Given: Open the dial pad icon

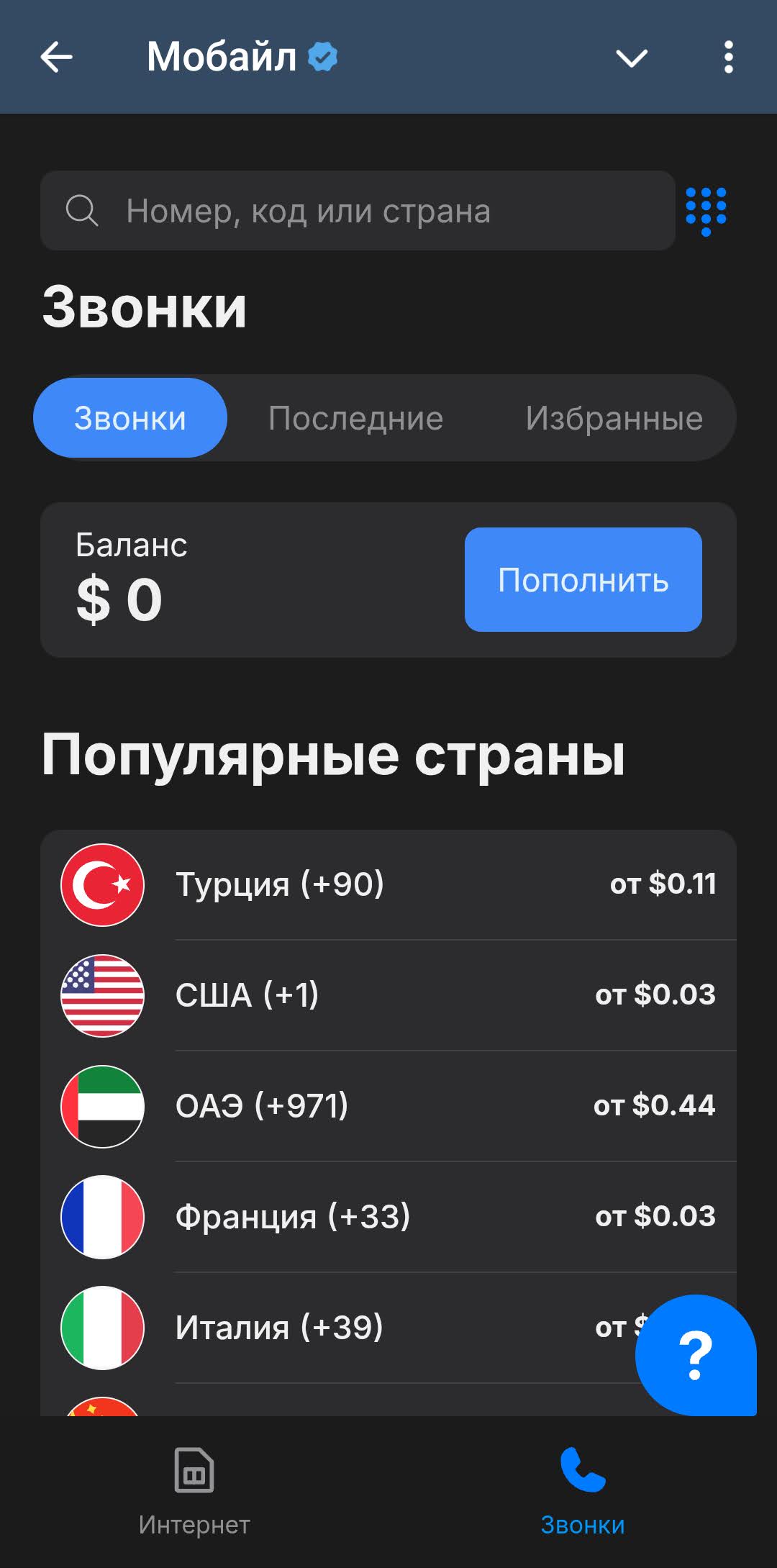Looking at the screenshot, I should (x=706, y=211).
